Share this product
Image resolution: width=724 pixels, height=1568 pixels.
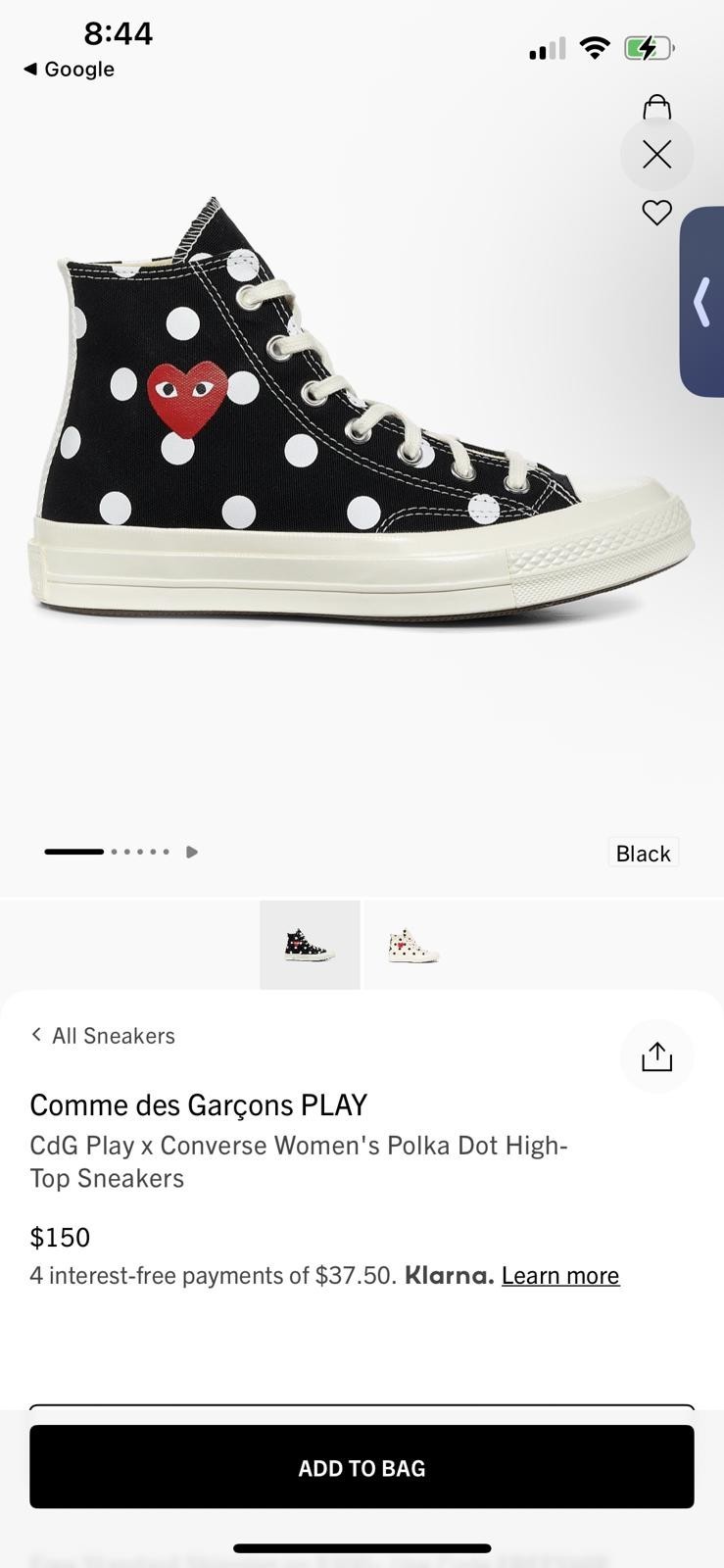[x=656, y=1056]
